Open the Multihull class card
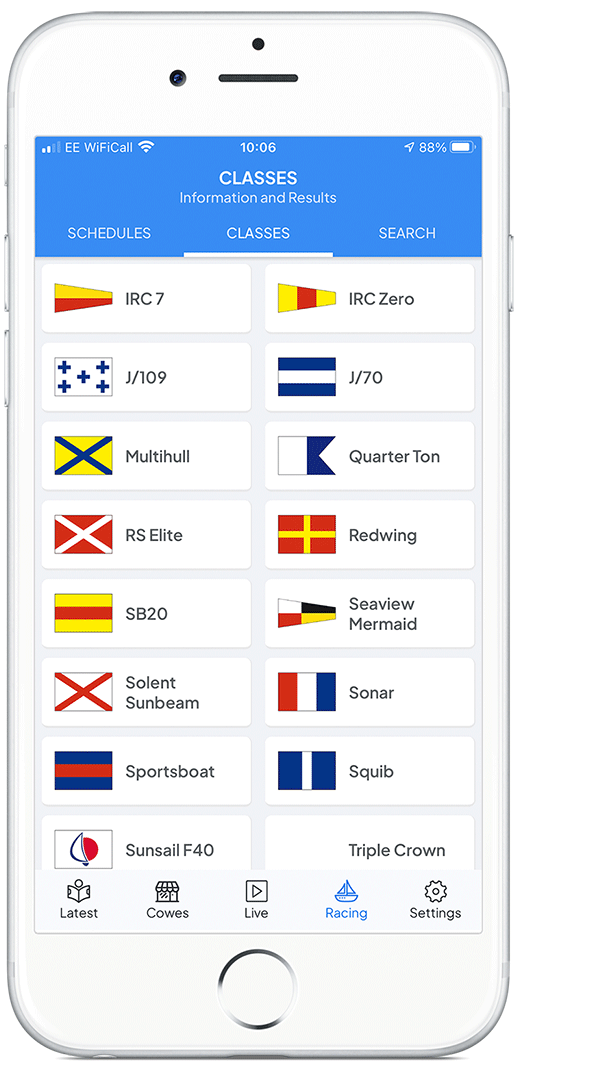600x1081 pixels. (x=146, y=456)
